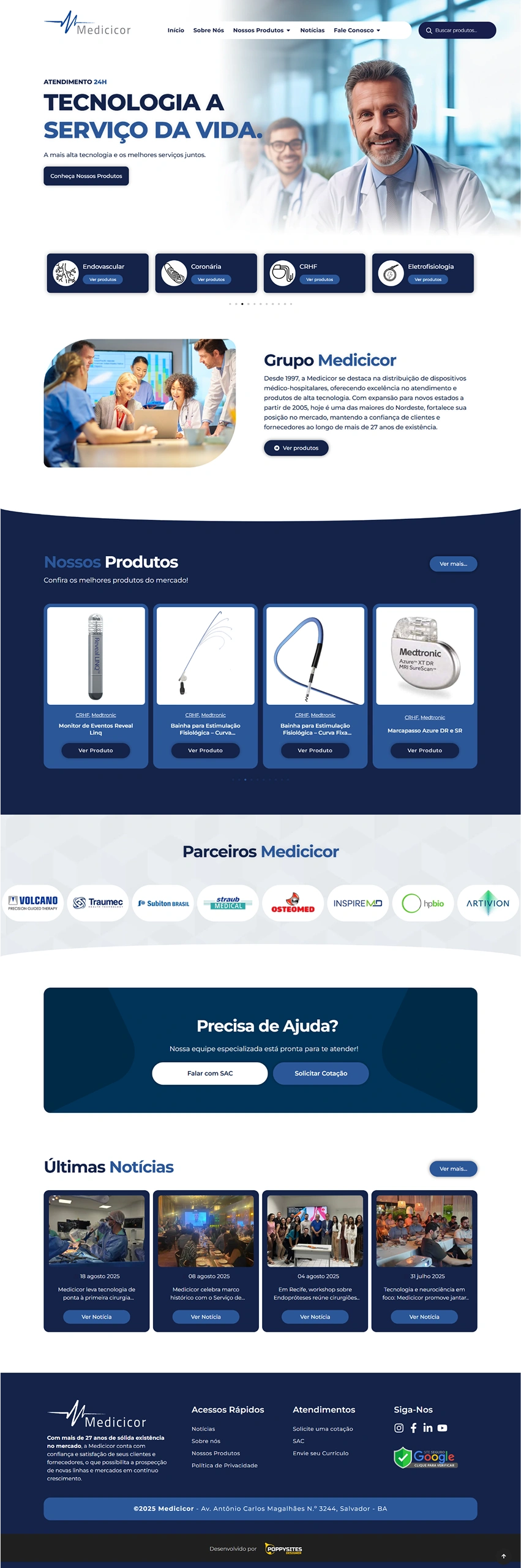View product Monitor de Eventos Reveal Linq

click(96, 750)
